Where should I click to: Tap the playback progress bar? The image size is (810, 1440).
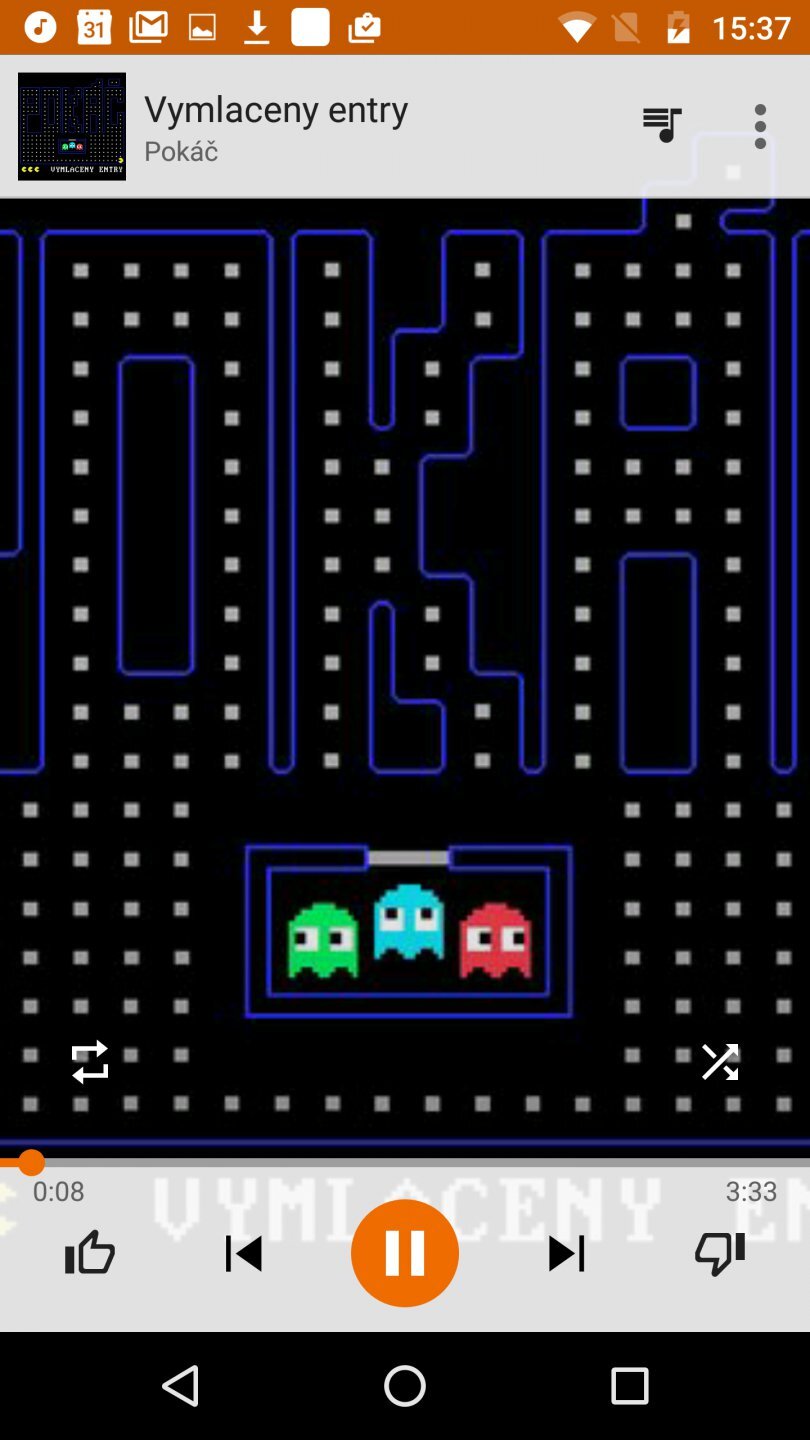pyautogui.click(x=405, y=1163)
